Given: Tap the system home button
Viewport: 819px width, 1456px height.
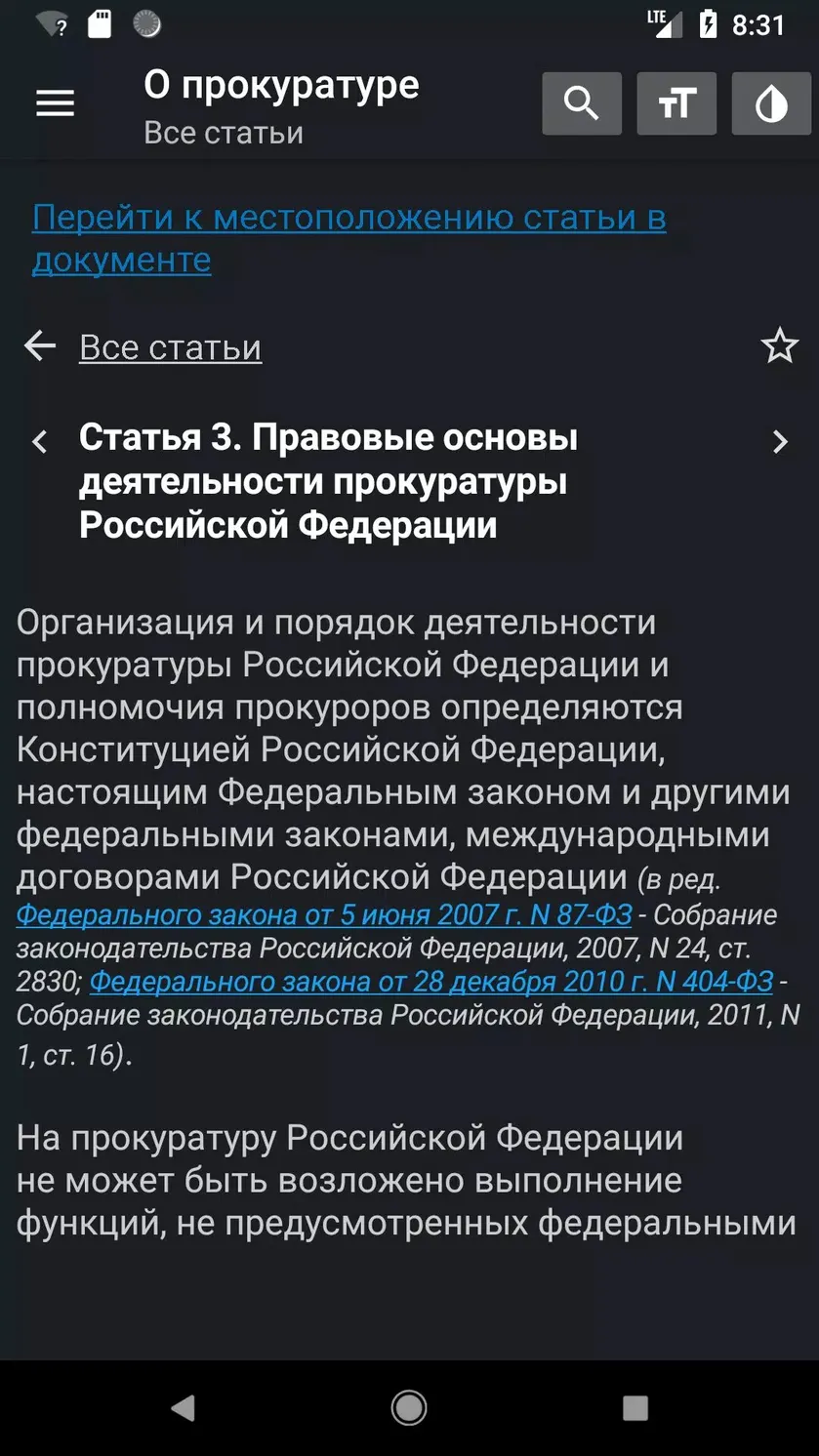Looking at the screenshot, I should (x=409, y=1407).
